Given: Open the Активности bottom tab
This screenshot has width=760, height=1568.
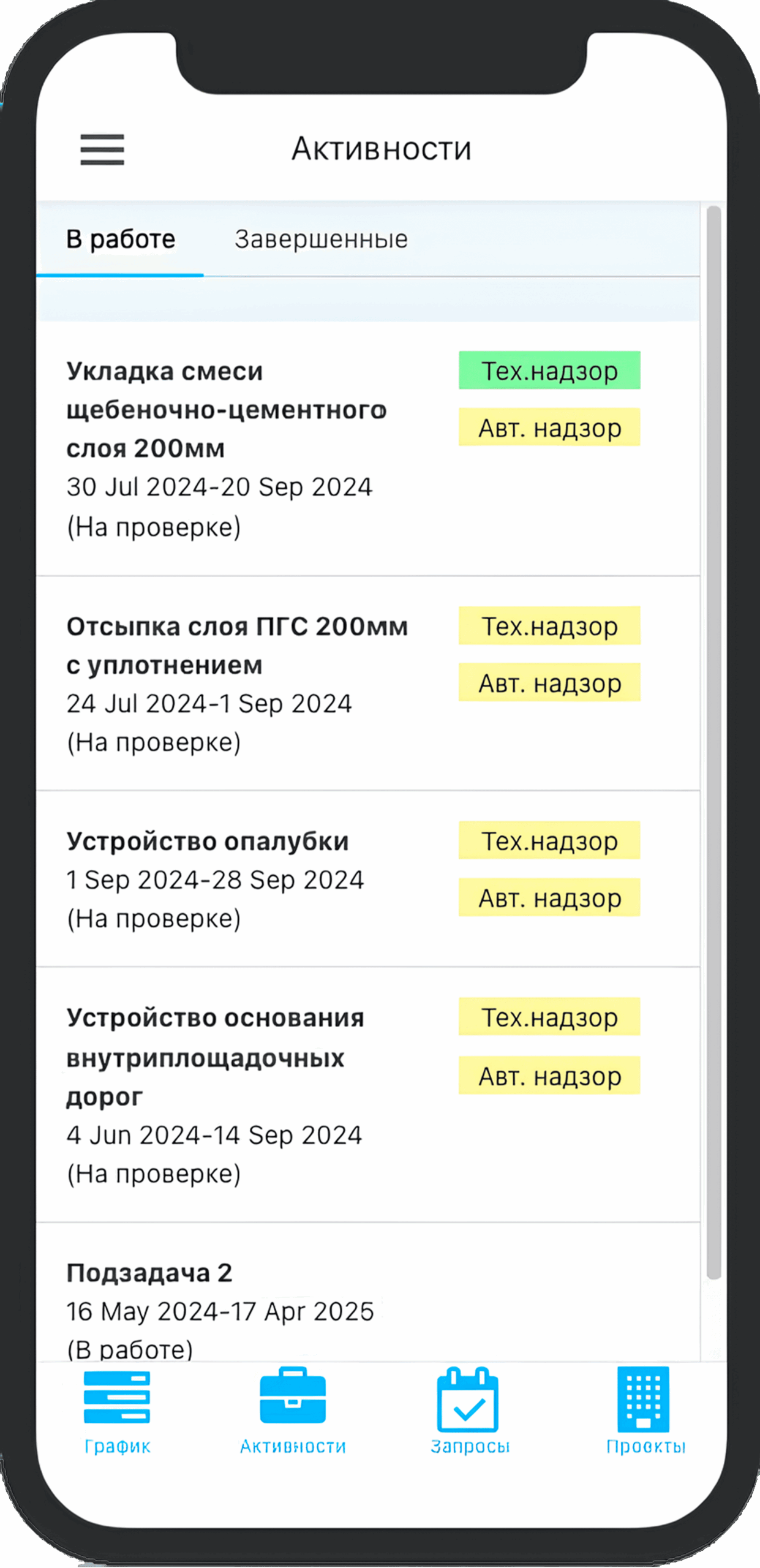Looking at the screenshot, I should 293,1411.
